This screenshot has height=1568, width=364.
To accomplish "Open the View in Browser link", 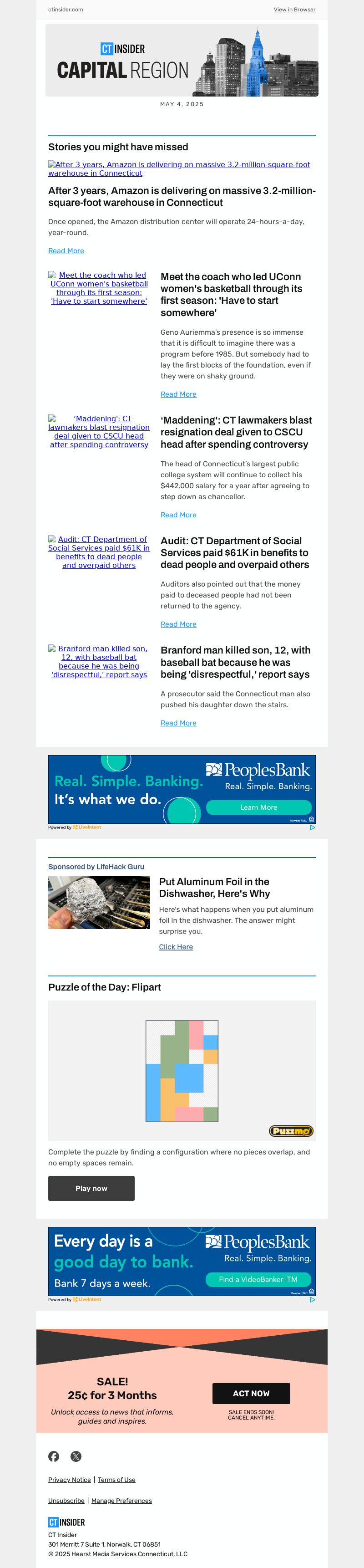I will coord(294,10).
